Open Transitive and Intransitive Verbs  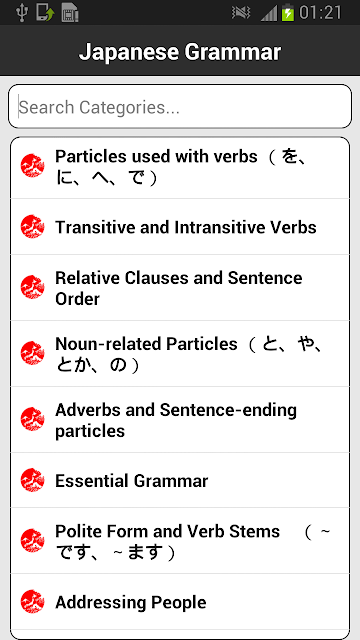coord(180,227)
